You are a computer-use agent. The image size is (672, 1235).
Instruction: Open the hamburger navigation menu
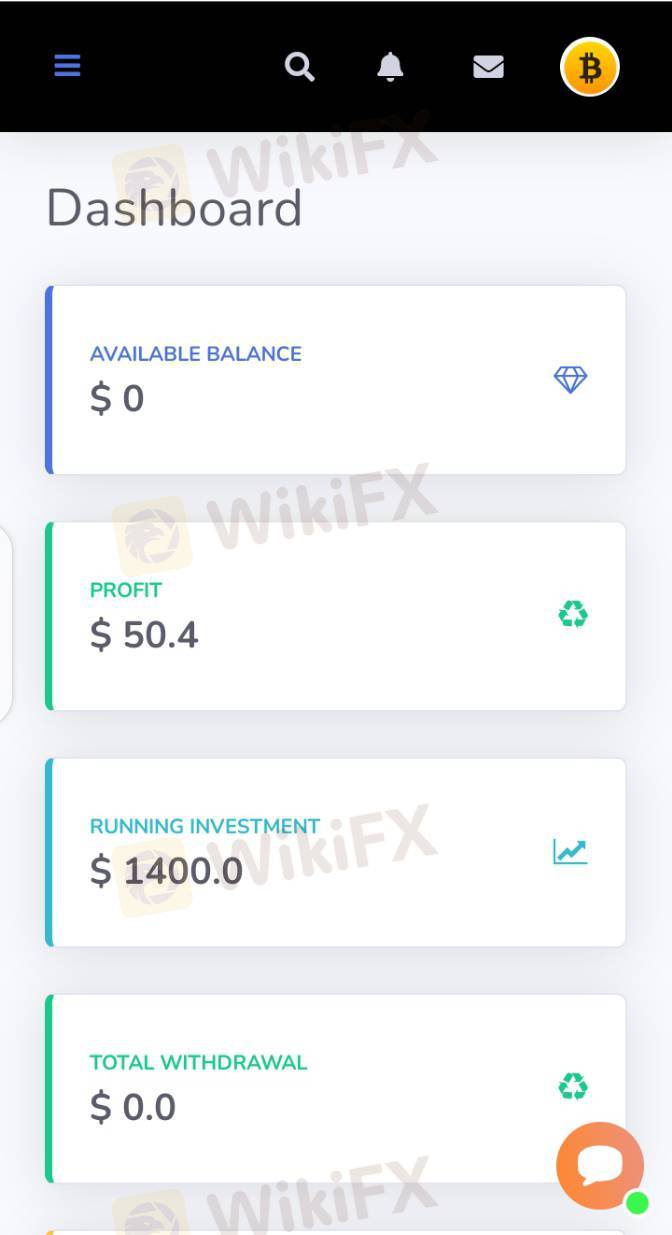(x=67, y=66)
